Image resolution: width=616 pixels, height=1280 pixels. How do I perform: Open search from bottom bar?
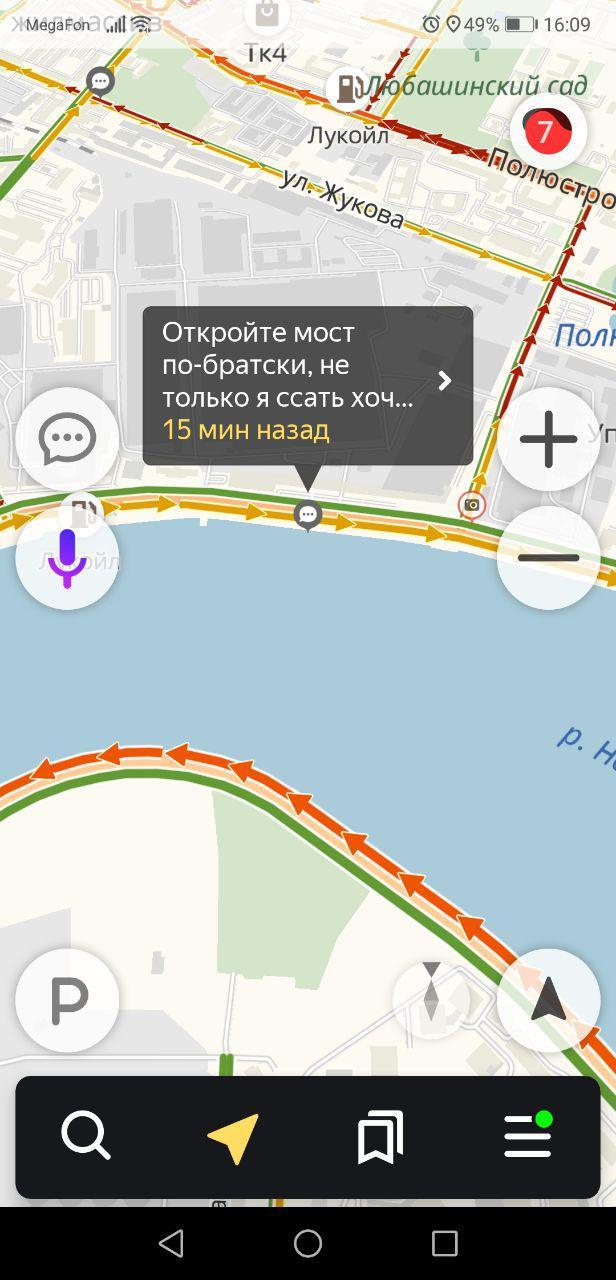click(86, 1137)
